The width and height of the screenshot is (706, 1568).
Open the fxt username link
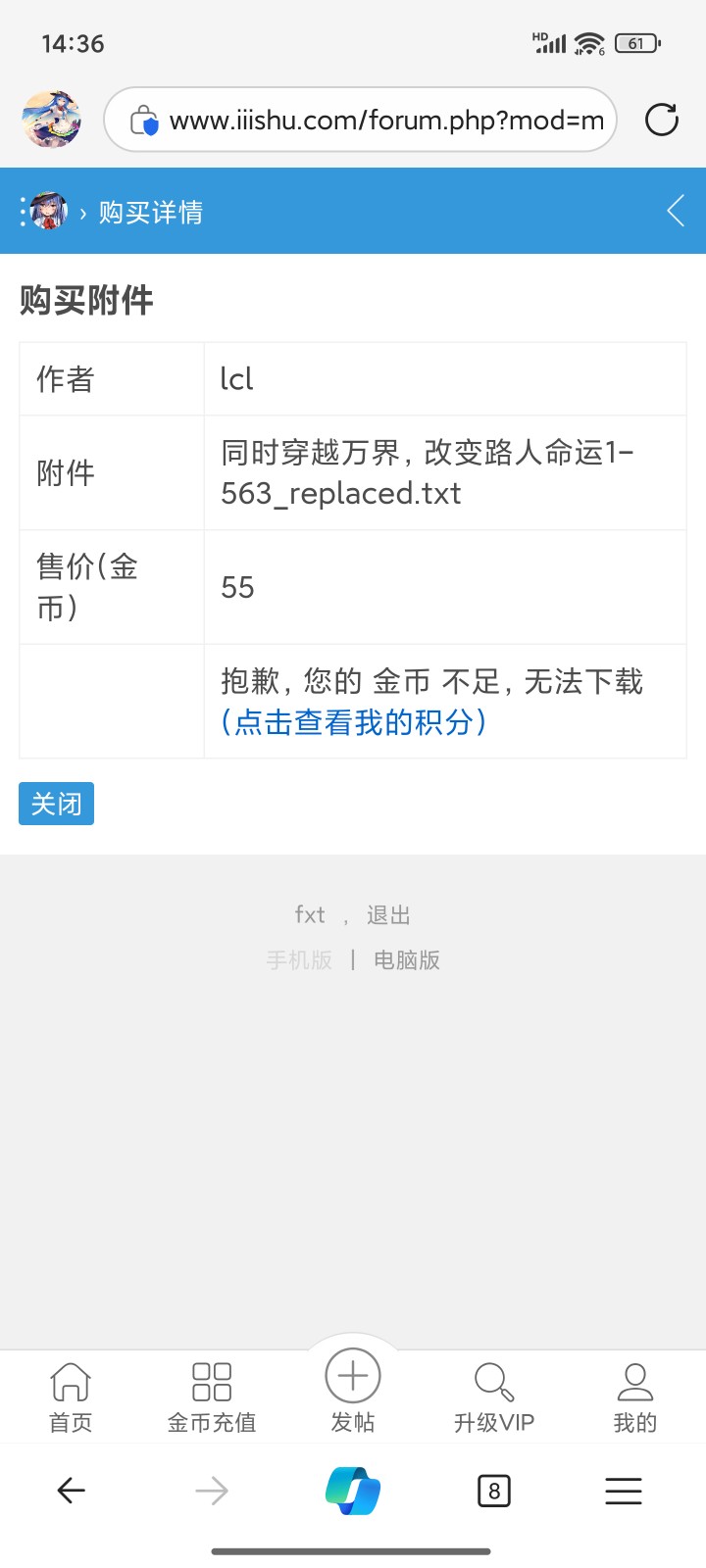pyautogui.click(x=310, y=915)
